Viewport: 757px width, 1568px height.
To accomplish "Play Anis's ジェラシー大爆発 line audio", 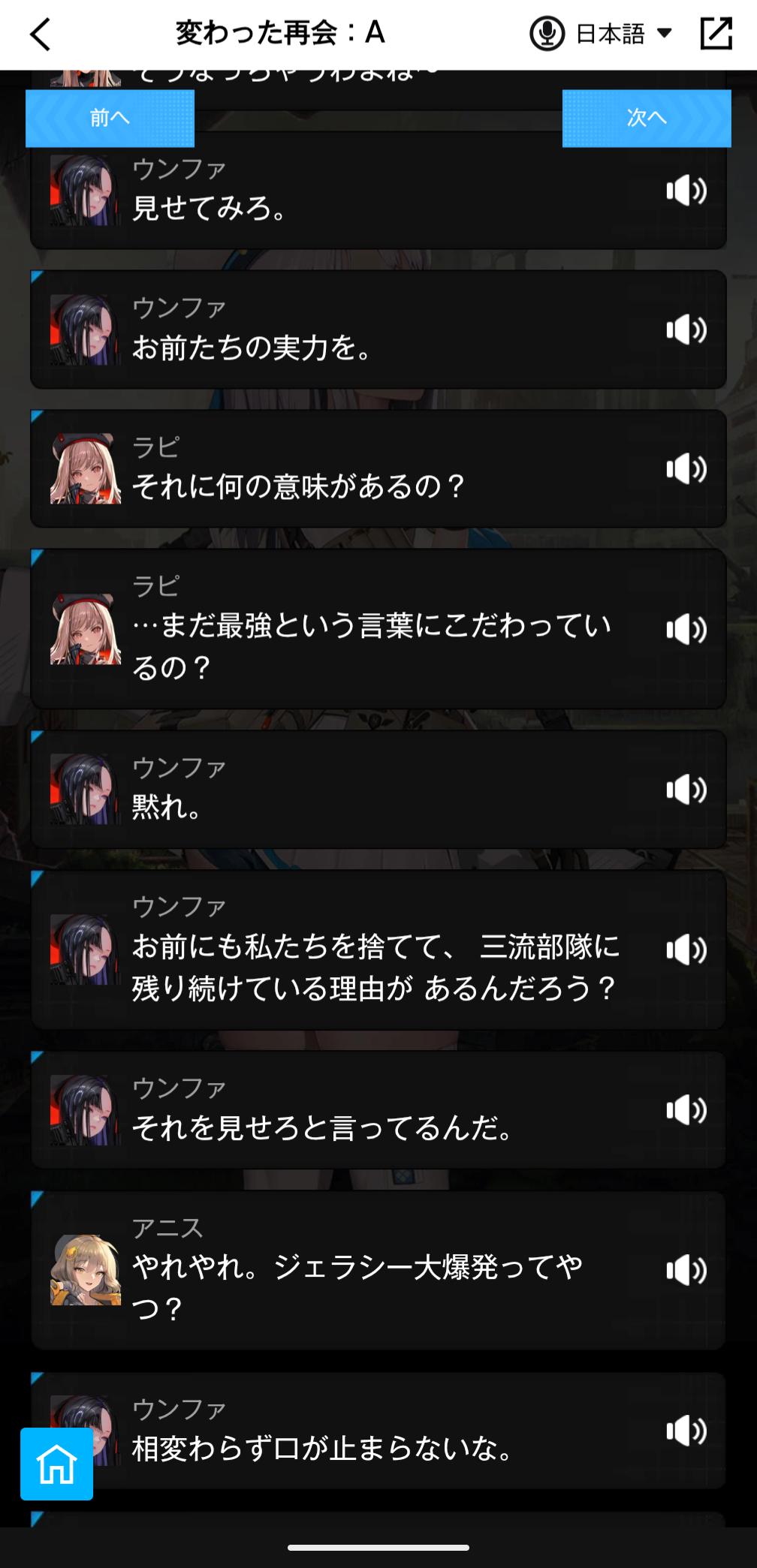I will click(686, 1271).
